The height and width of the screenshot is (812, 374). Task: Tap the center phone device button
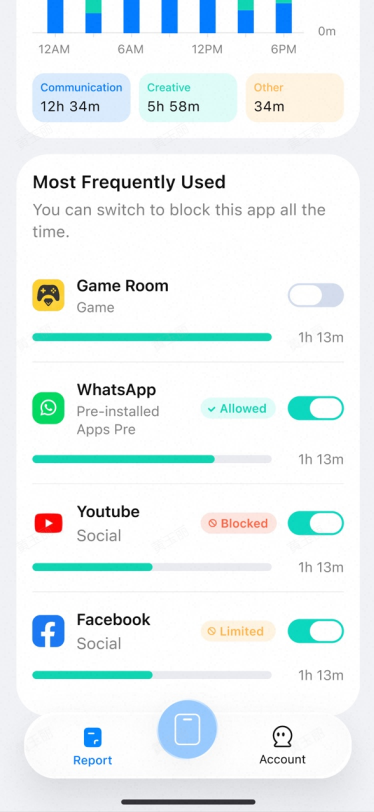click(187, 729)
